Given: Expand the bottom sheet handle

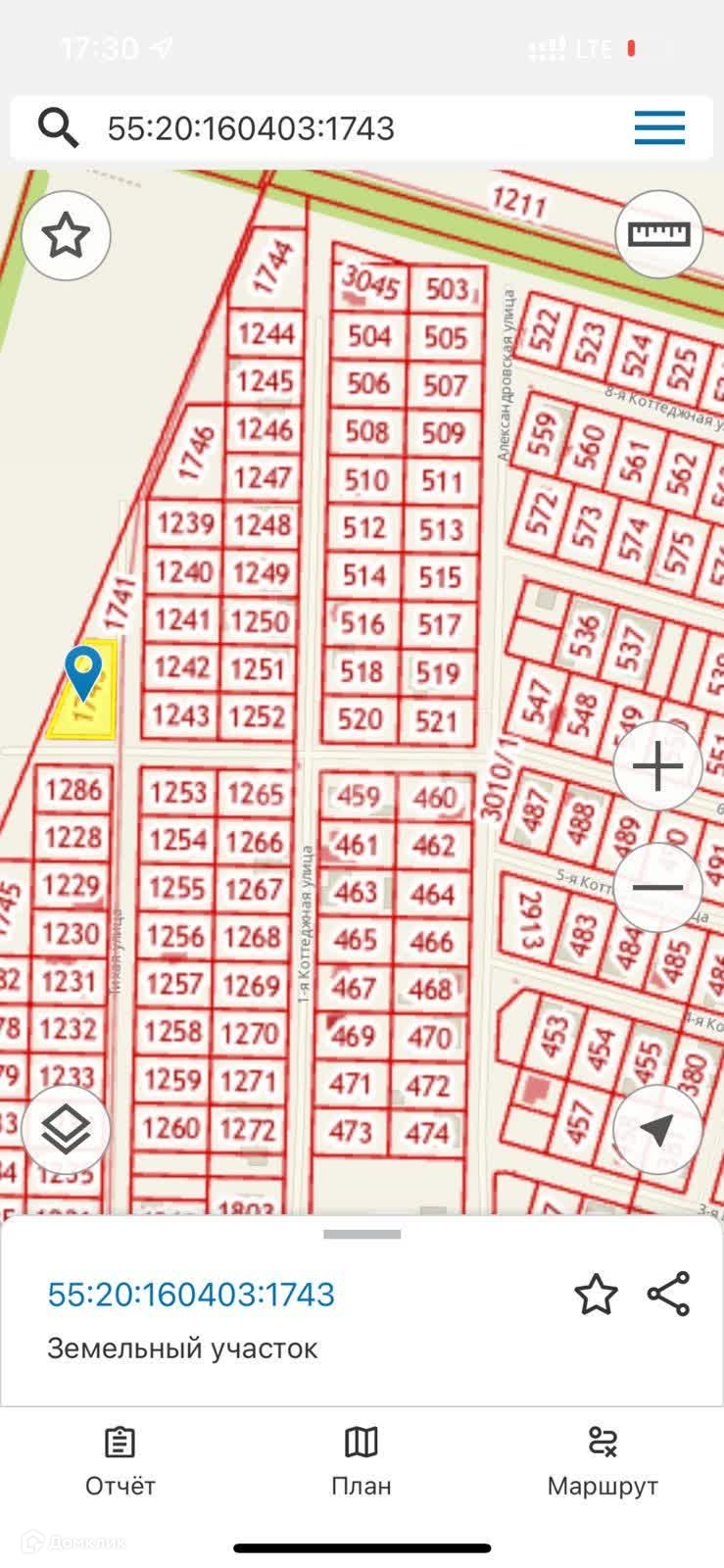Looking at the screenshot, I should (362, 1234).
